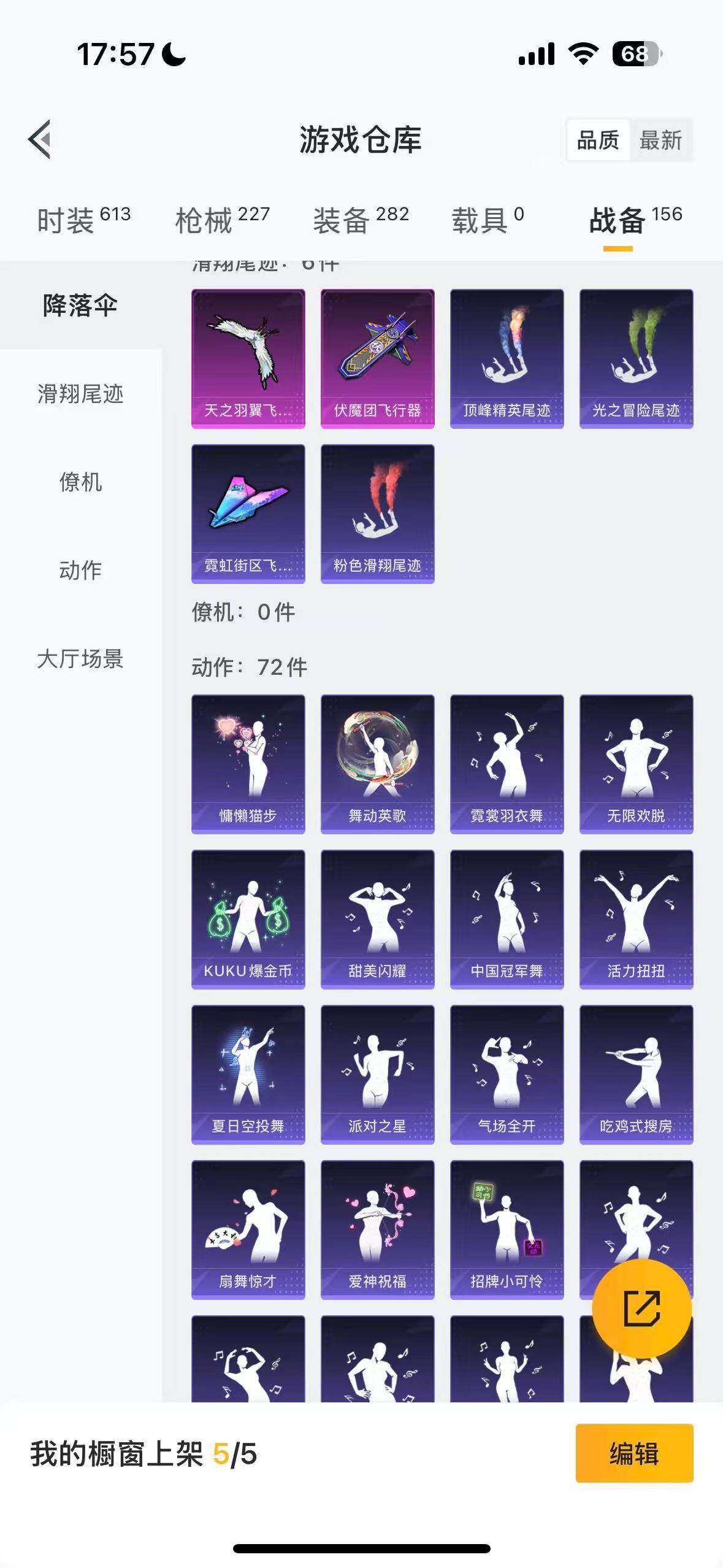The image size is (723, 1568).
Task: Open the 大厅场景 section
Action: [x=80, y=657]
